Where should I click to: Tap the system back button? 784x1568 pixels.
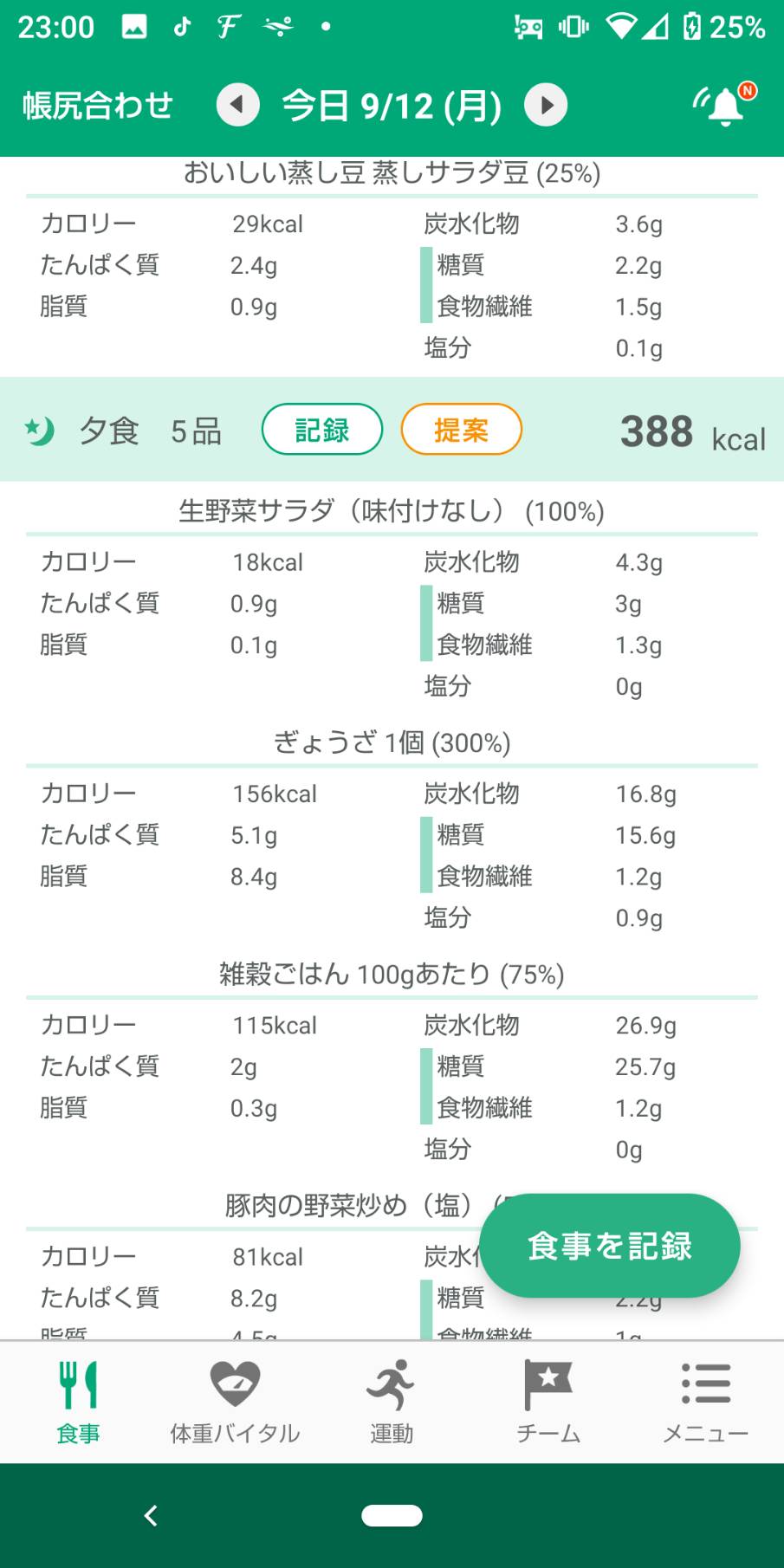(x=151, y=1516)
